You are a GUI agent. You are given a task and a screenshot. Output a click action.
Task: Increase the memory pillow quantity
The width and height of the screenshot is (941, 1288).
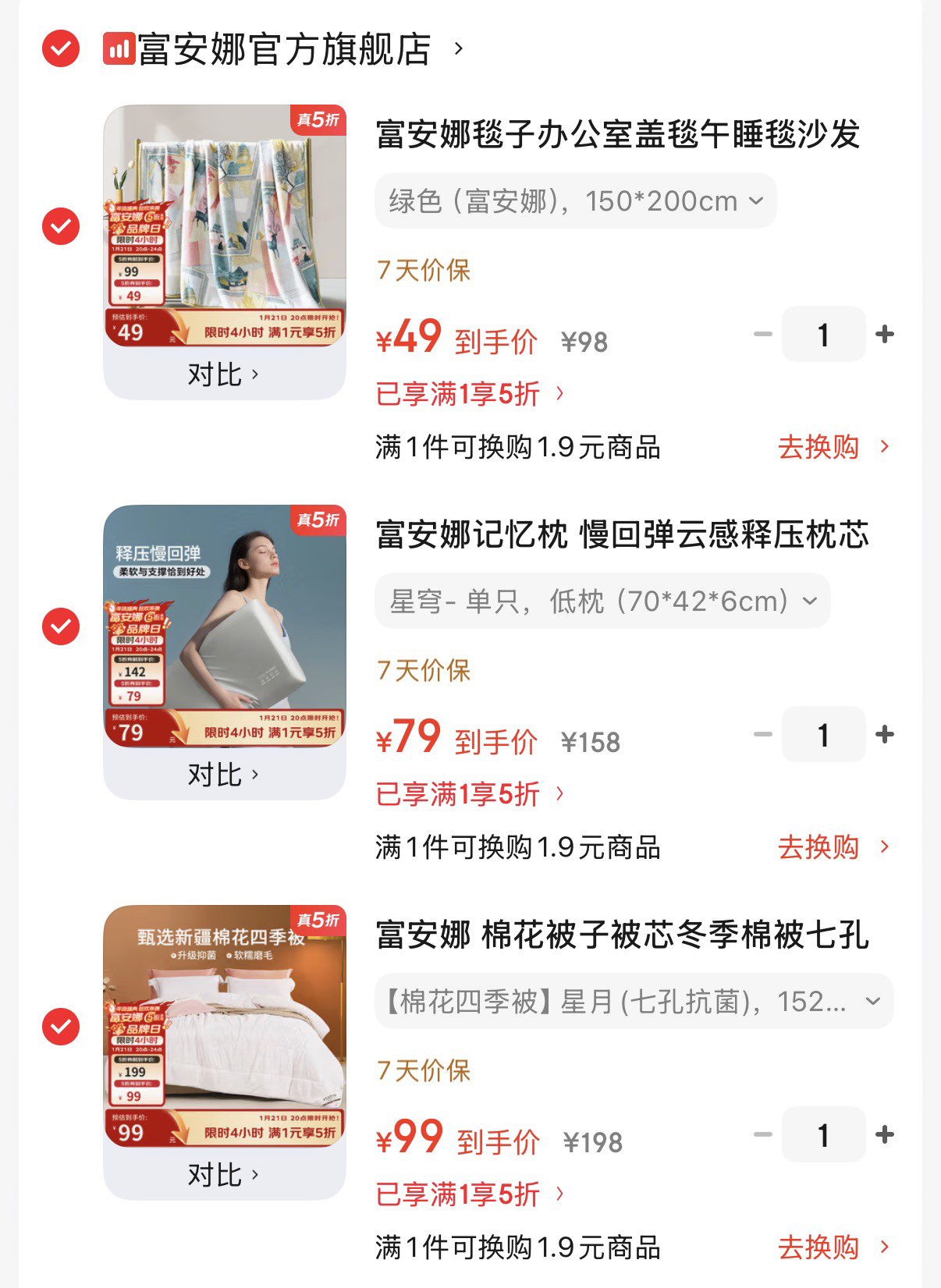[x=885, y=735]
